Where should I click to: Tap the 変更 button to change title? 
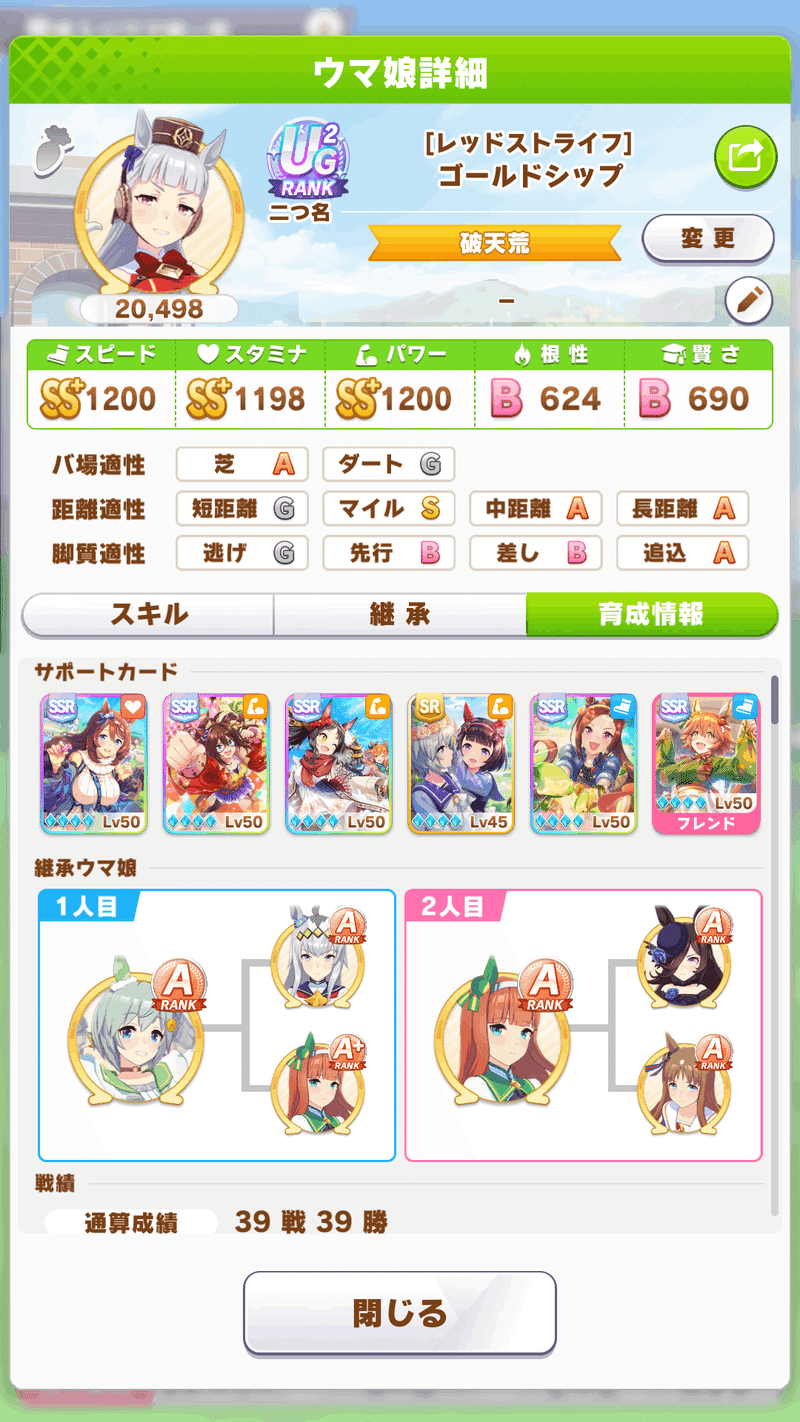pos(708,239)
